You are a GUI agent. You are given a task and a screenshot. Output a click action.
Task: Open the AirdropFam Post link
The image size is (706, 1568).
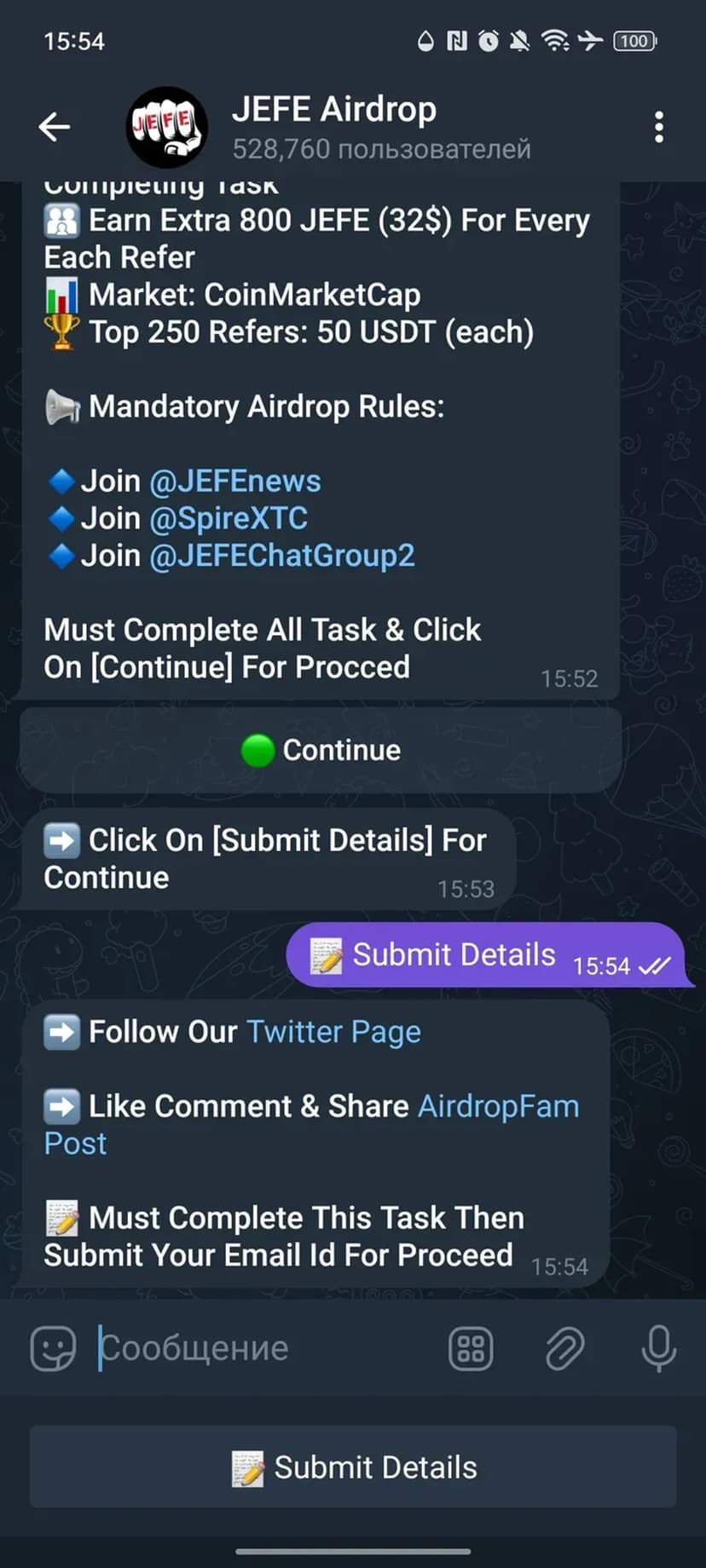pyautogui.click(x=497, y=1106)
